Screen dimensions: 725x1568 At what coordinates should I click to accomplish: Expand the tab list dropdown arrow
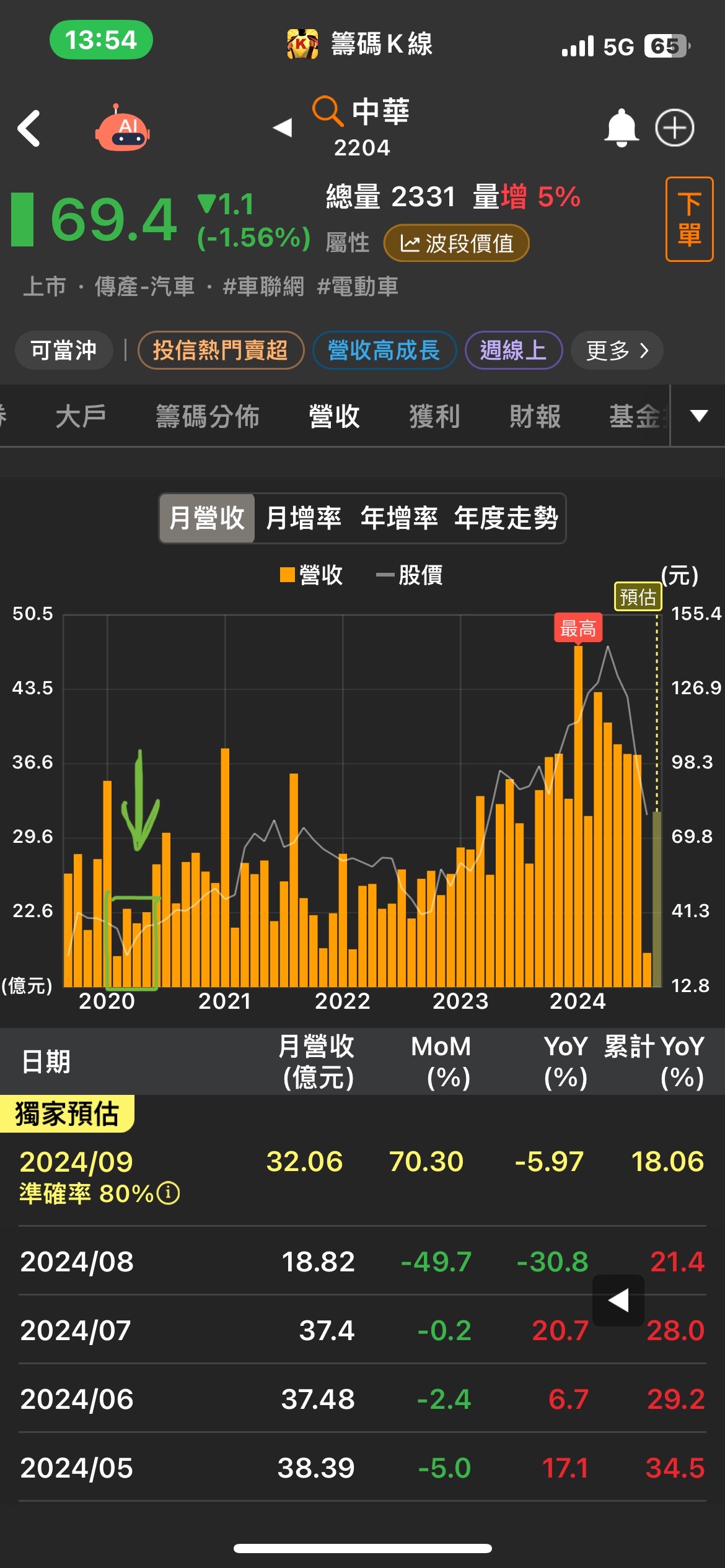pyautogui.click(x=698, y=416)
